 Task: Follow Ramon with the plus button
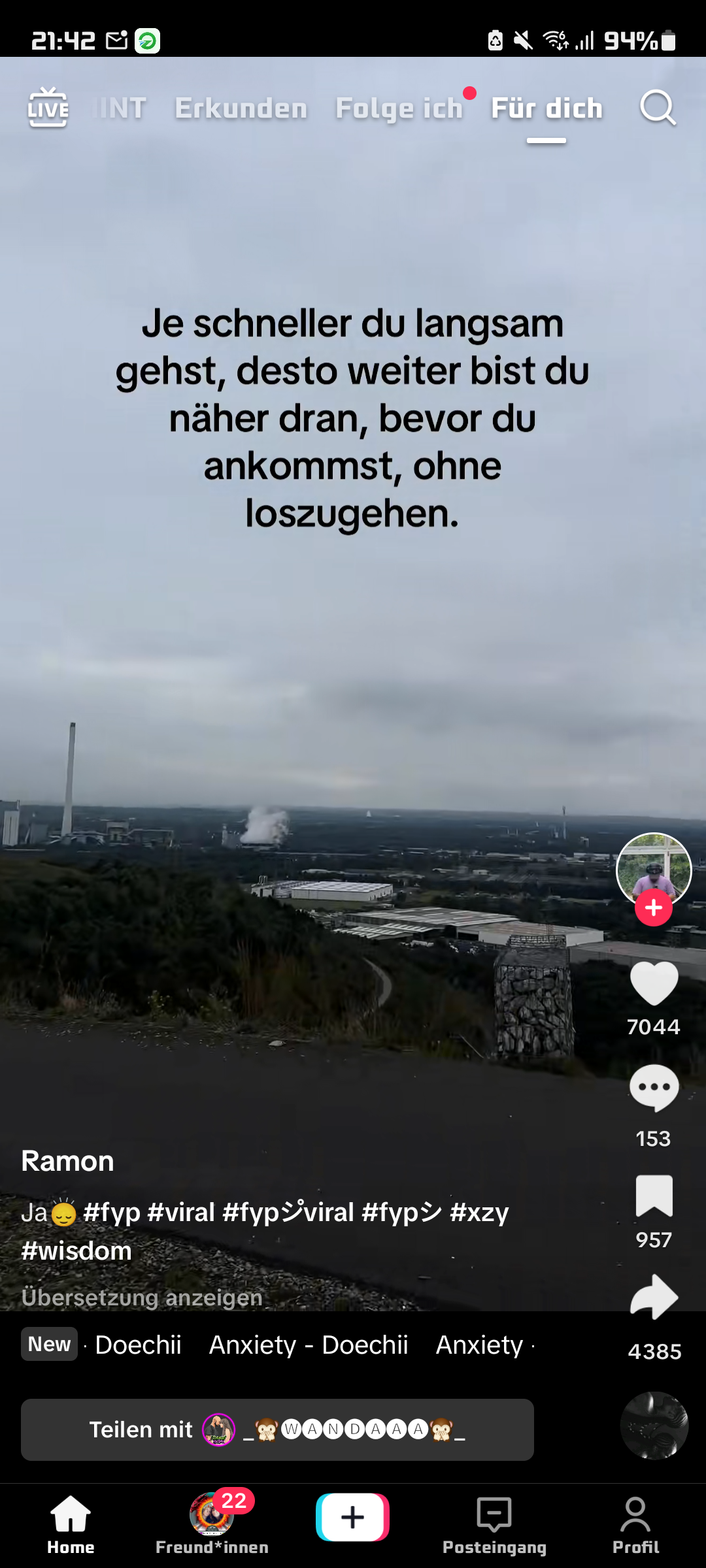point(654,908)
